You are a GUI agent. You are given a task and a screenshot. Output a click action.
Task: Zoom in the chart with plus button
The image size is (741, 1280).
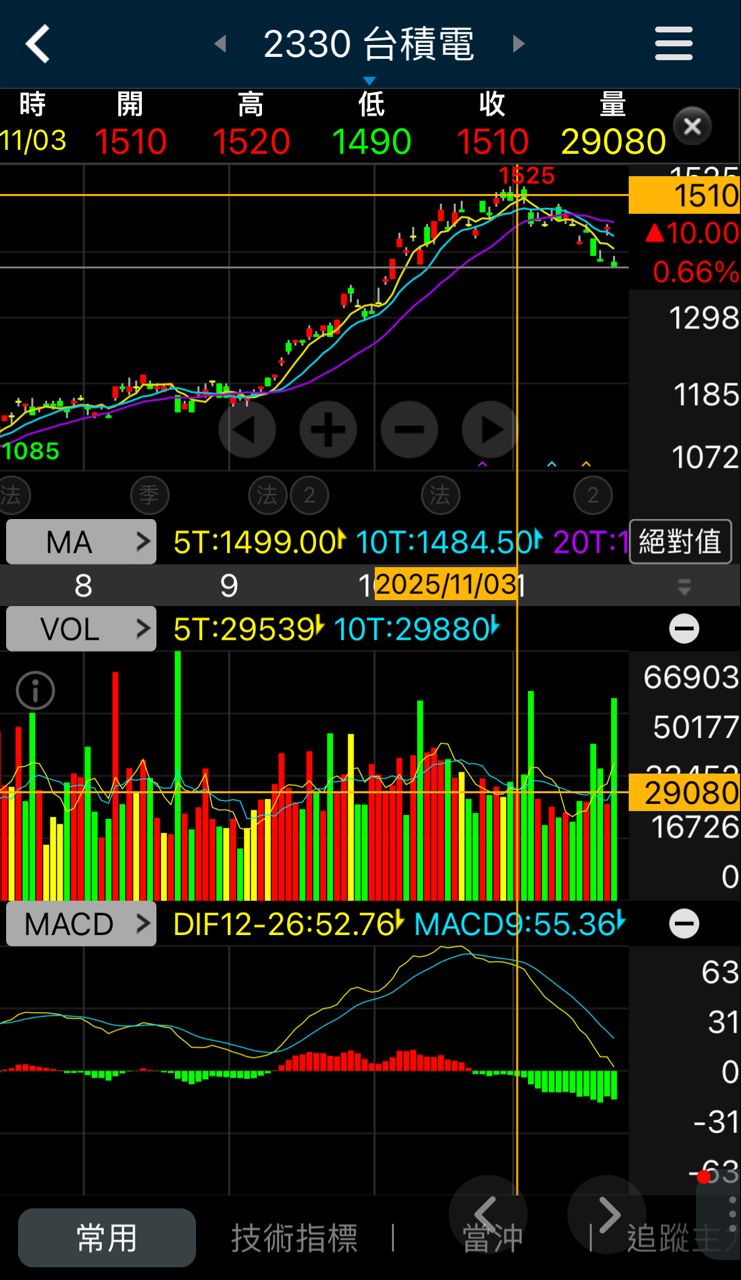pyautogui.click(x=328, y=430)
